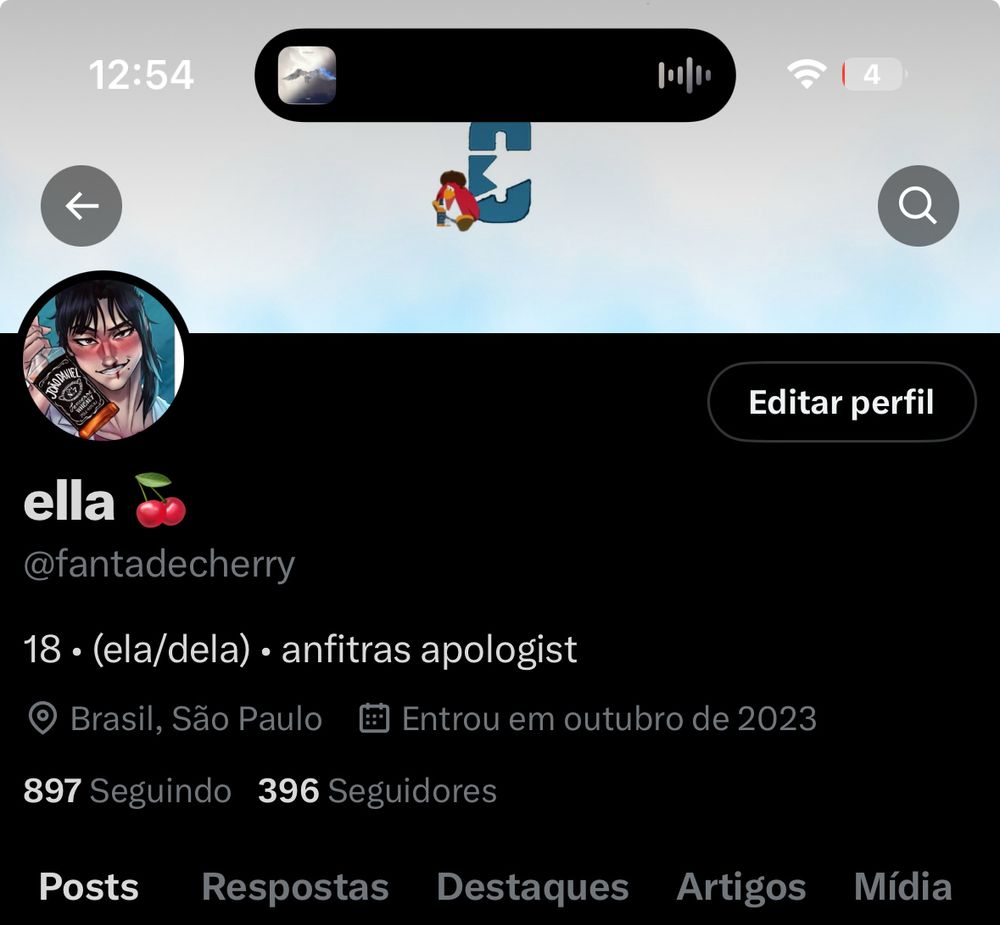
Task: Go back using the arrow button
Action: pyautogui.click(x=81, y=206)
